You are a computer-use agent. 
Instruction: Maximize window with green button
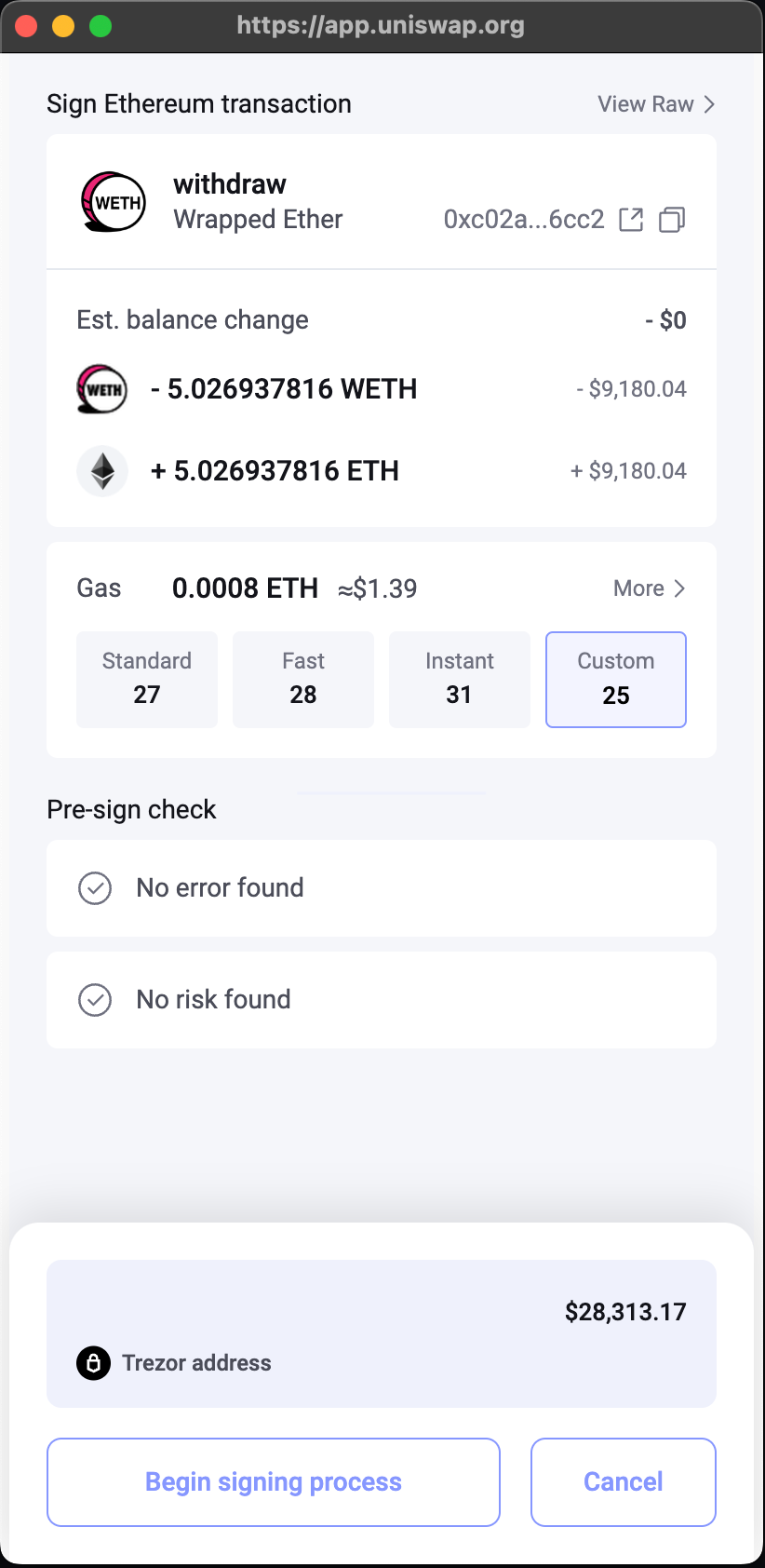pos(101,26)
